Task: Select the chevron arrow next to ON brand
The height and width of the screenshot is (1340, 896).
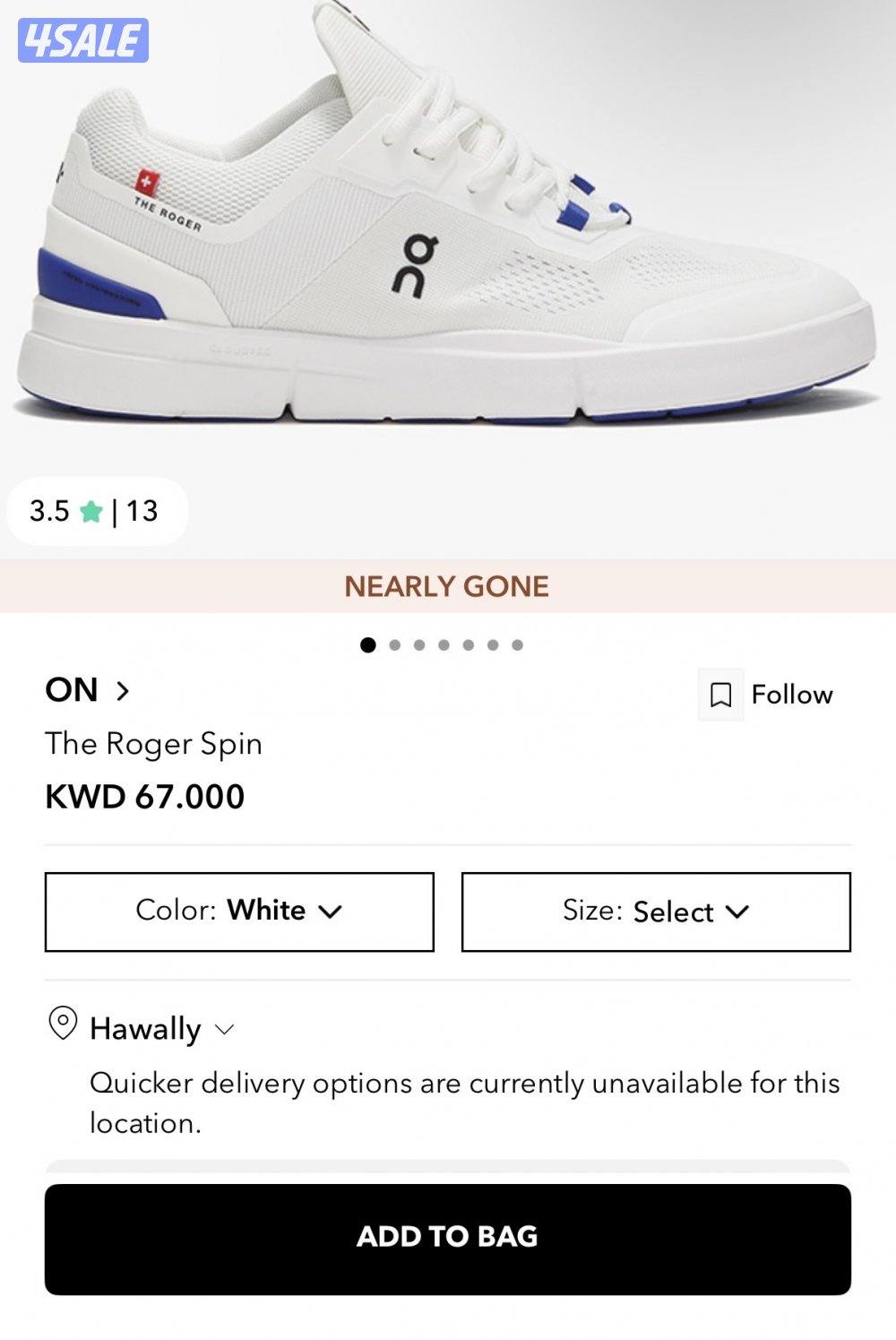Action: coord(123,692)
